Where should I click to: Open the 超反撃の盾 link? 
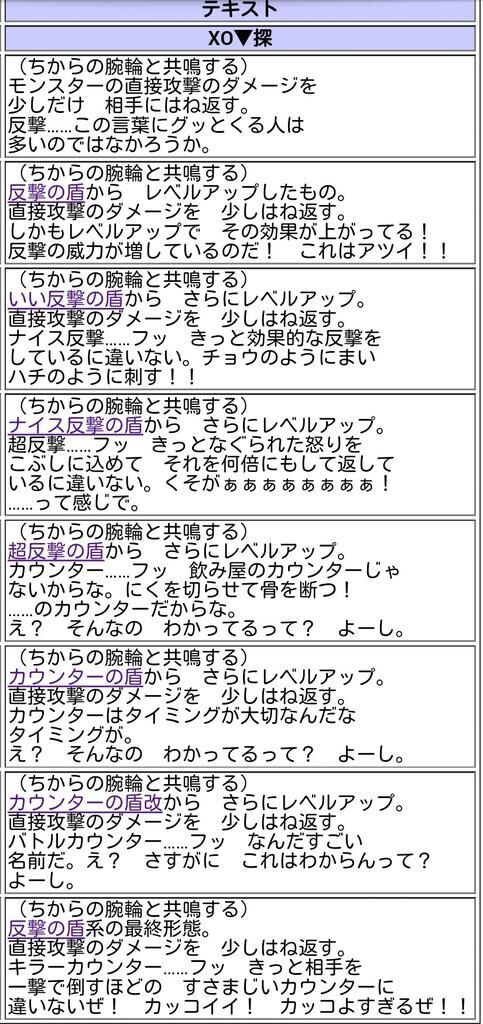[x=57, y=551]
